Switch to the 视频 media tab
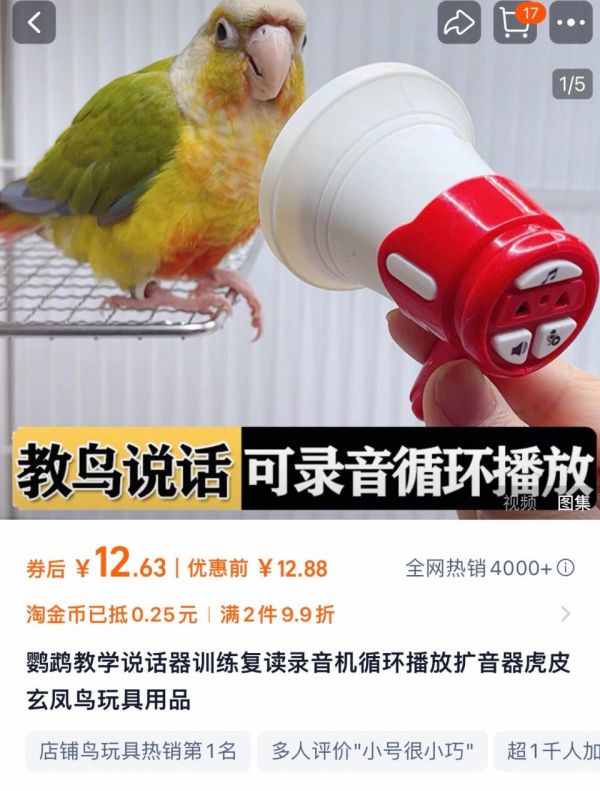Viewport: 600px width, 791px height. coord(519,502)
